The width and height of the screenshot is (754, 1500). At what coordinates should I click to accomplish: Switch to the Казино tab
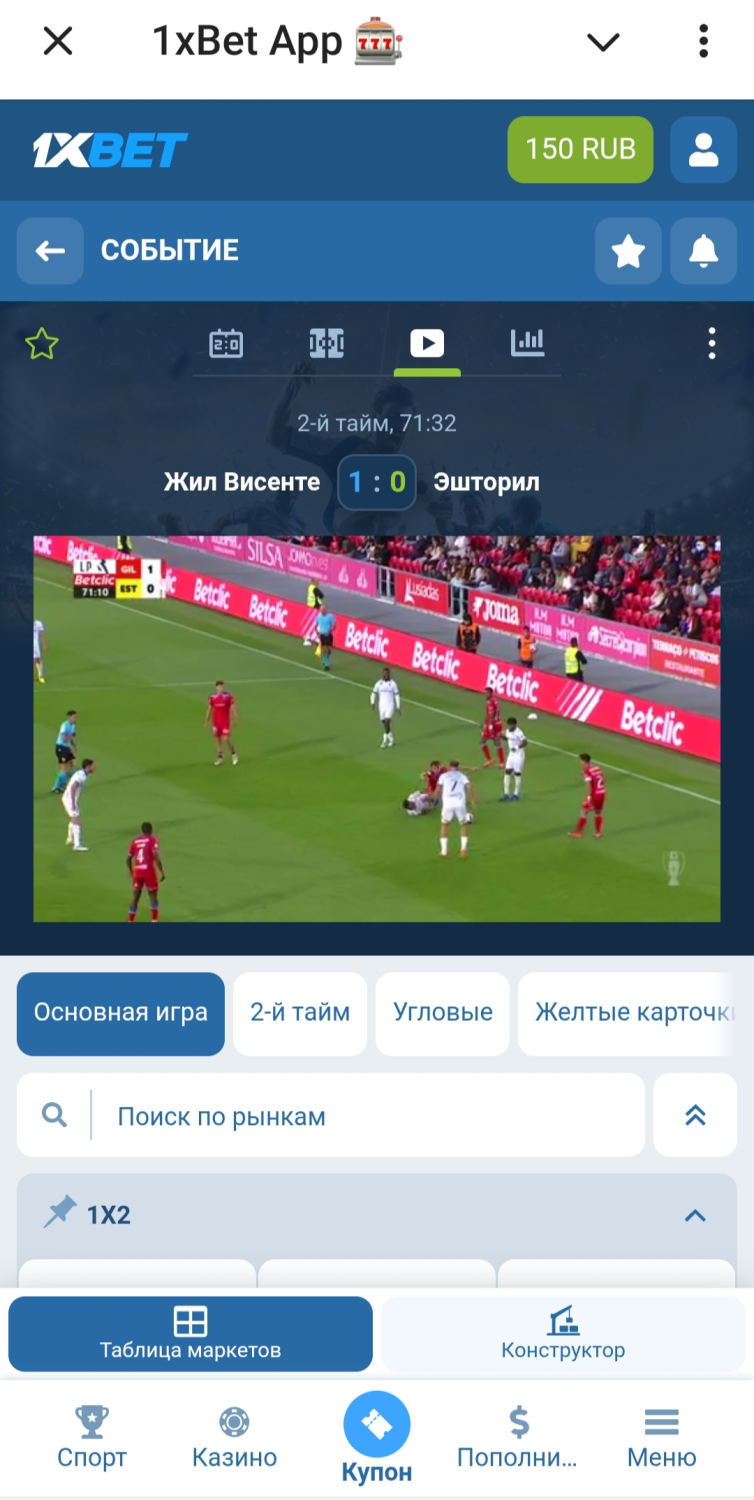234,1437
